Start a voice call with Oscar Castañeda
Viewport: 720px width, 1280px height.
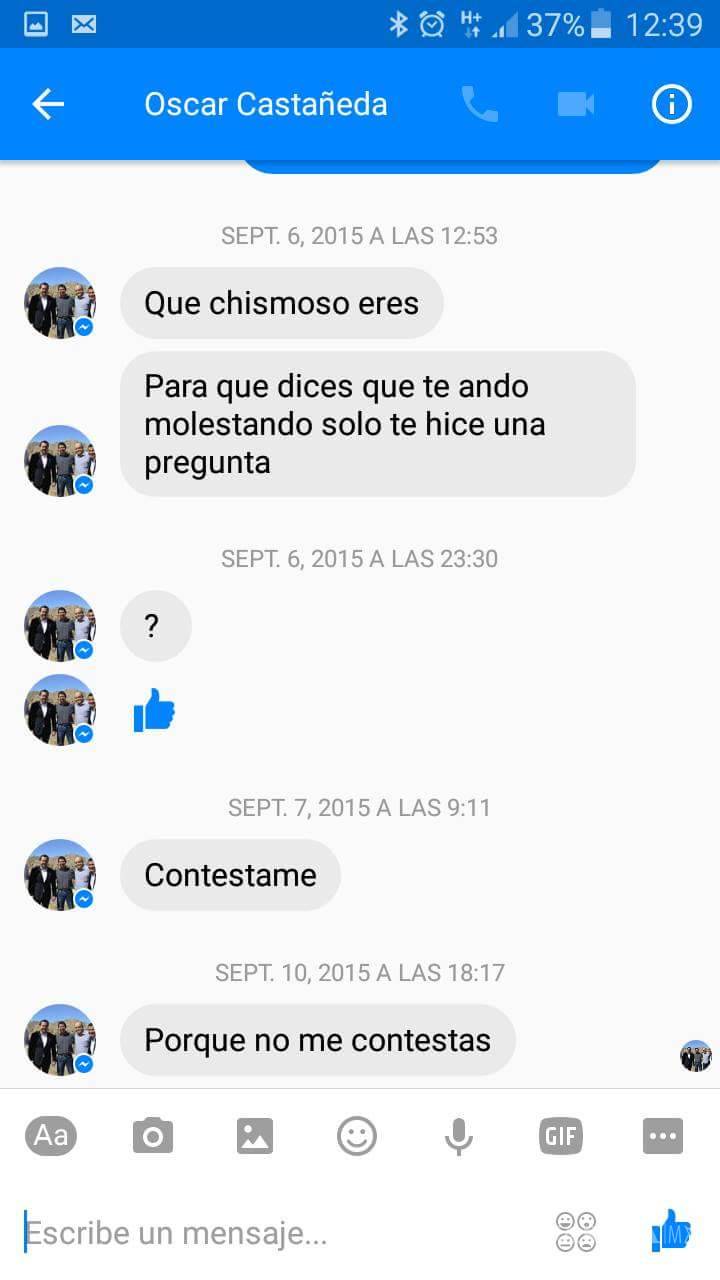(x=479, y=104)
